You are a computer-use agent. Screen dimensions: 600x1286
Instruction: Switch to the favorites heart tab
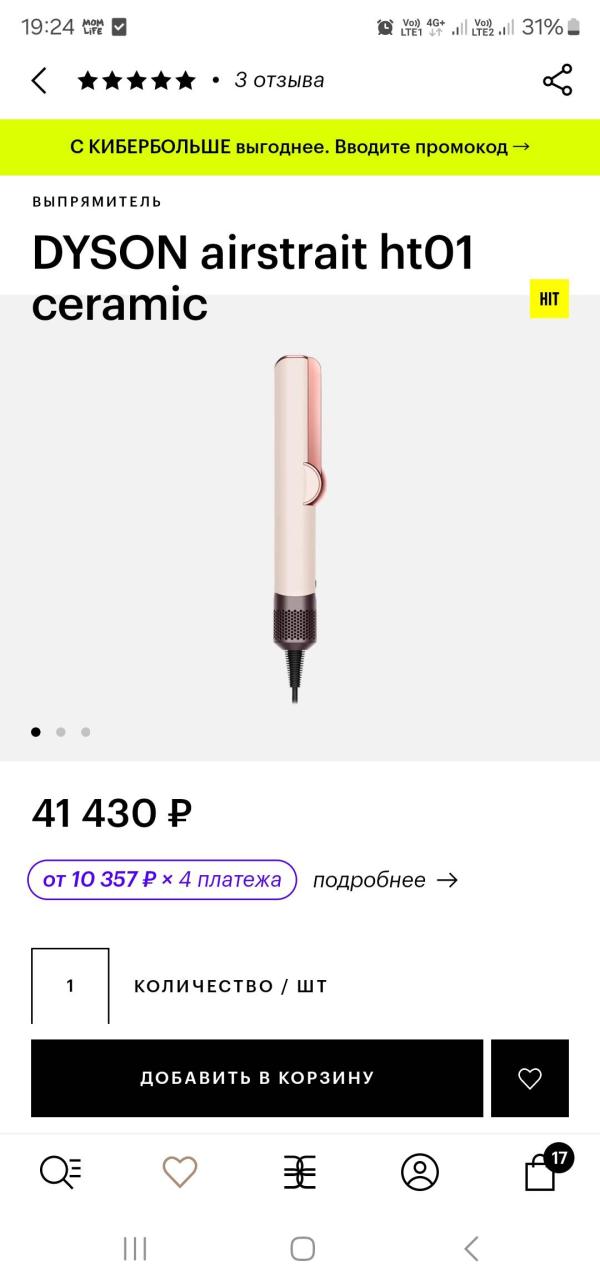pos(180,1171)
